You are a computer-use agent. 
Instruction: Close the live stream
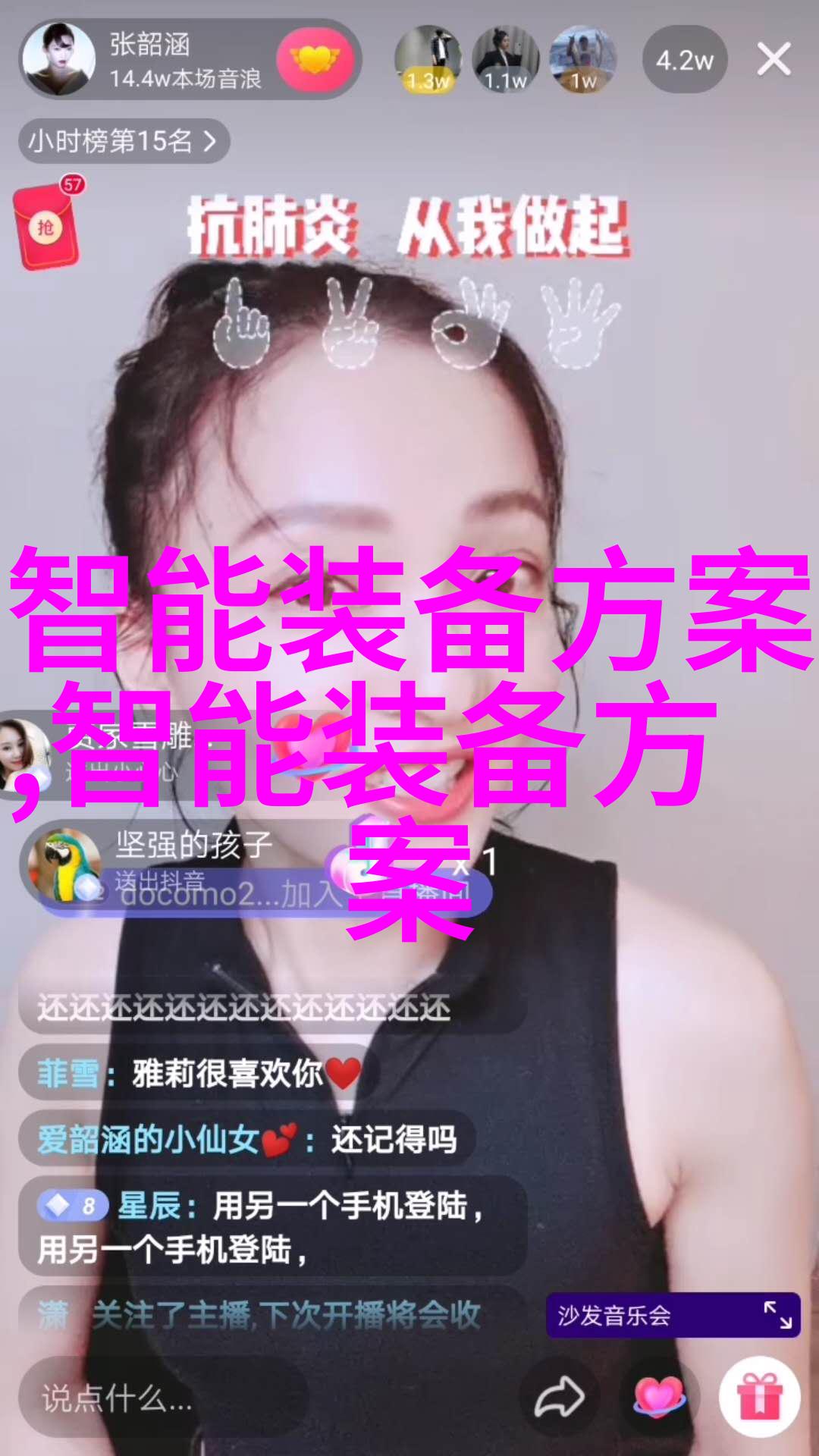[773, 59]
